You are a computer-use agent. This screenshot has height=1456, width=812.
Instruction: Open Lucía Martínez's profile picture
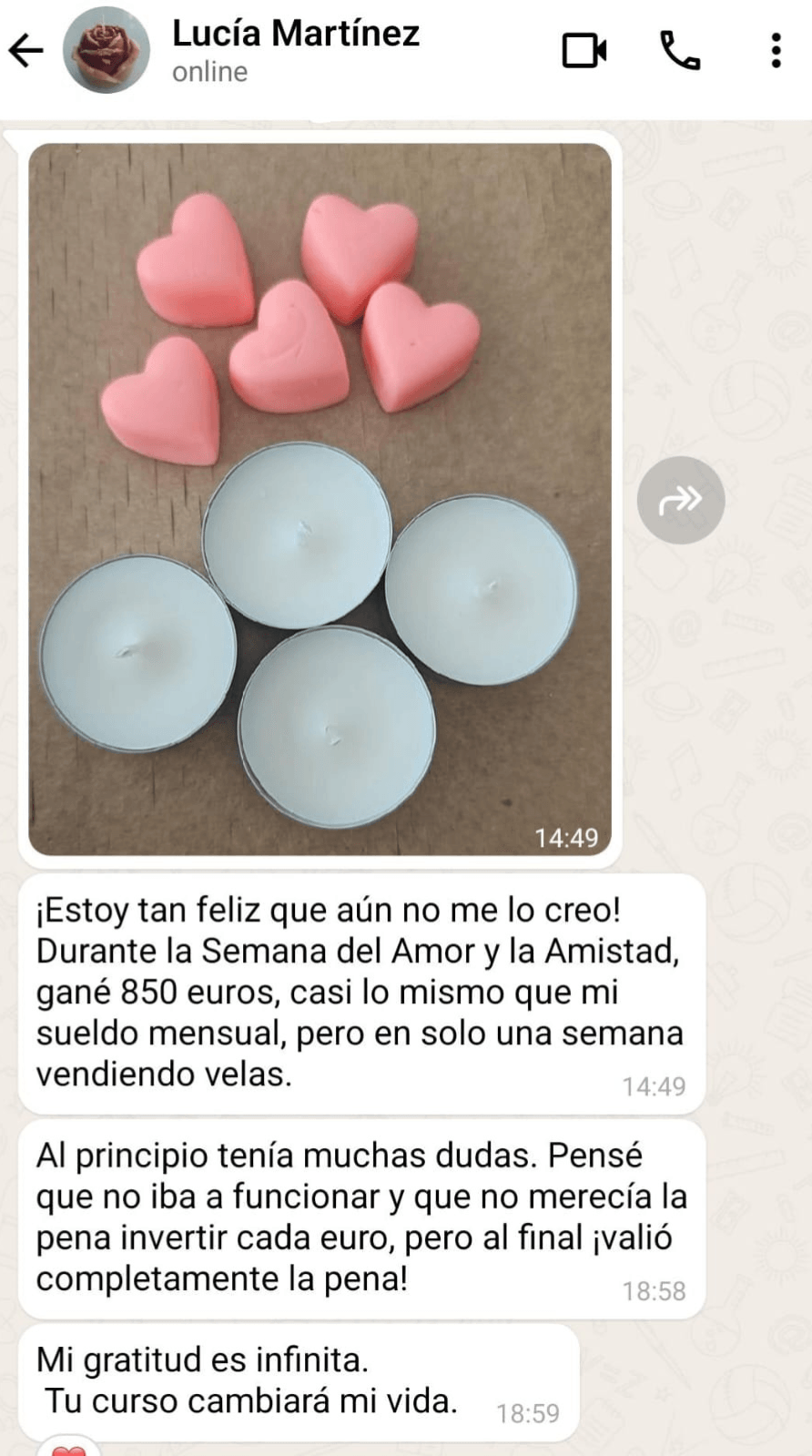106,51
